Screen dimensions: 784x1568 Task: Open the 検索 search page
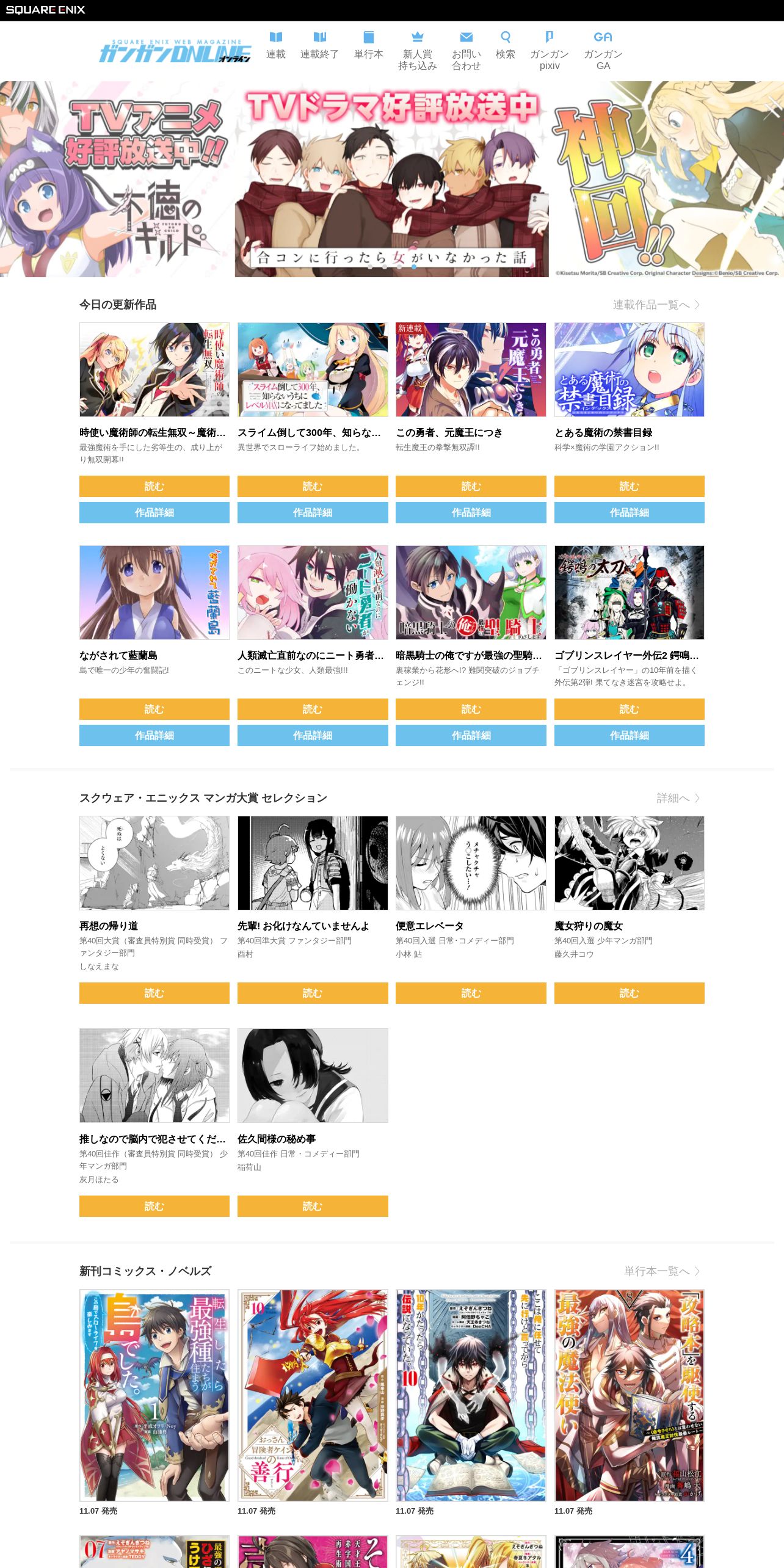(x=505, y=46)
